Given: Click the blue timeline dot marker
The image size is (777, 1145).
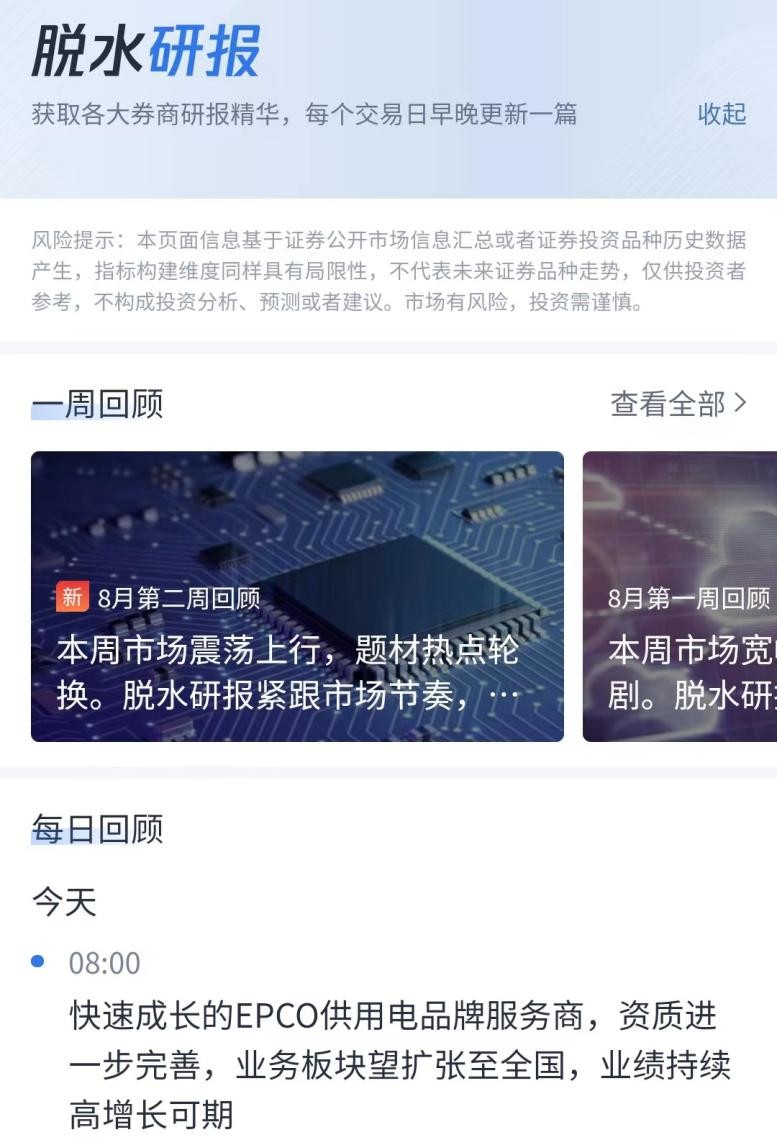Looking at the screenshot, I should pyautogui.click(x=37, y=962).
